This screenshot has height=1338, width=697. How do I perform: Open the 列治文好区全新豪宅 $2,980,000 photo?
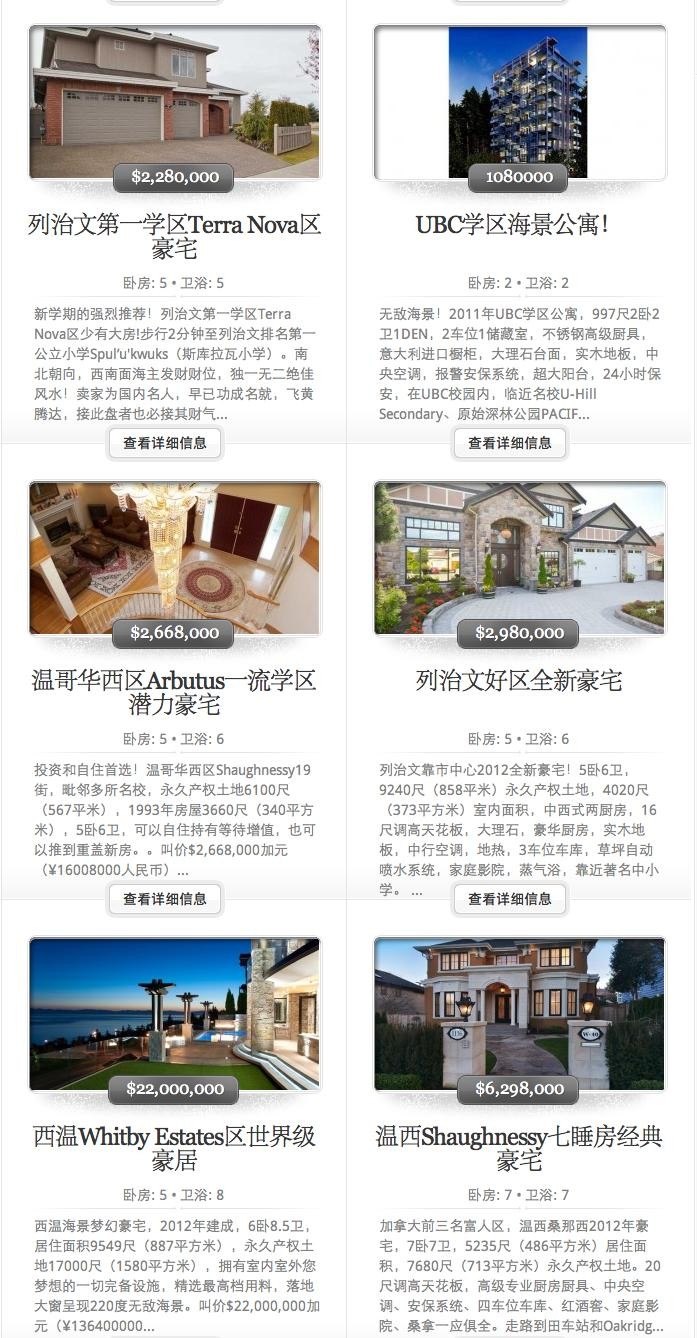[519, 556]
